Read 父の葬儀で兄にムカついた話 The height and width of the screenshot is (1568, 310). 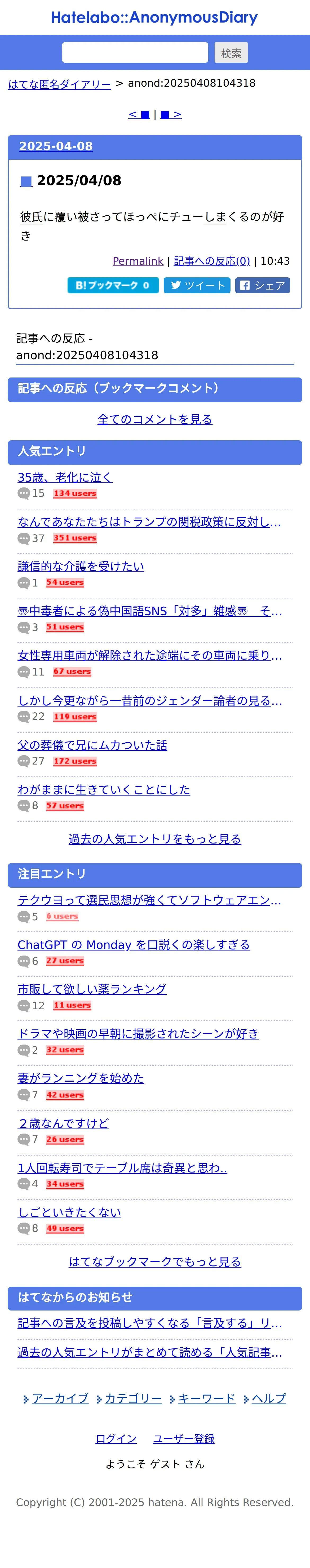[x=92, y=745]
